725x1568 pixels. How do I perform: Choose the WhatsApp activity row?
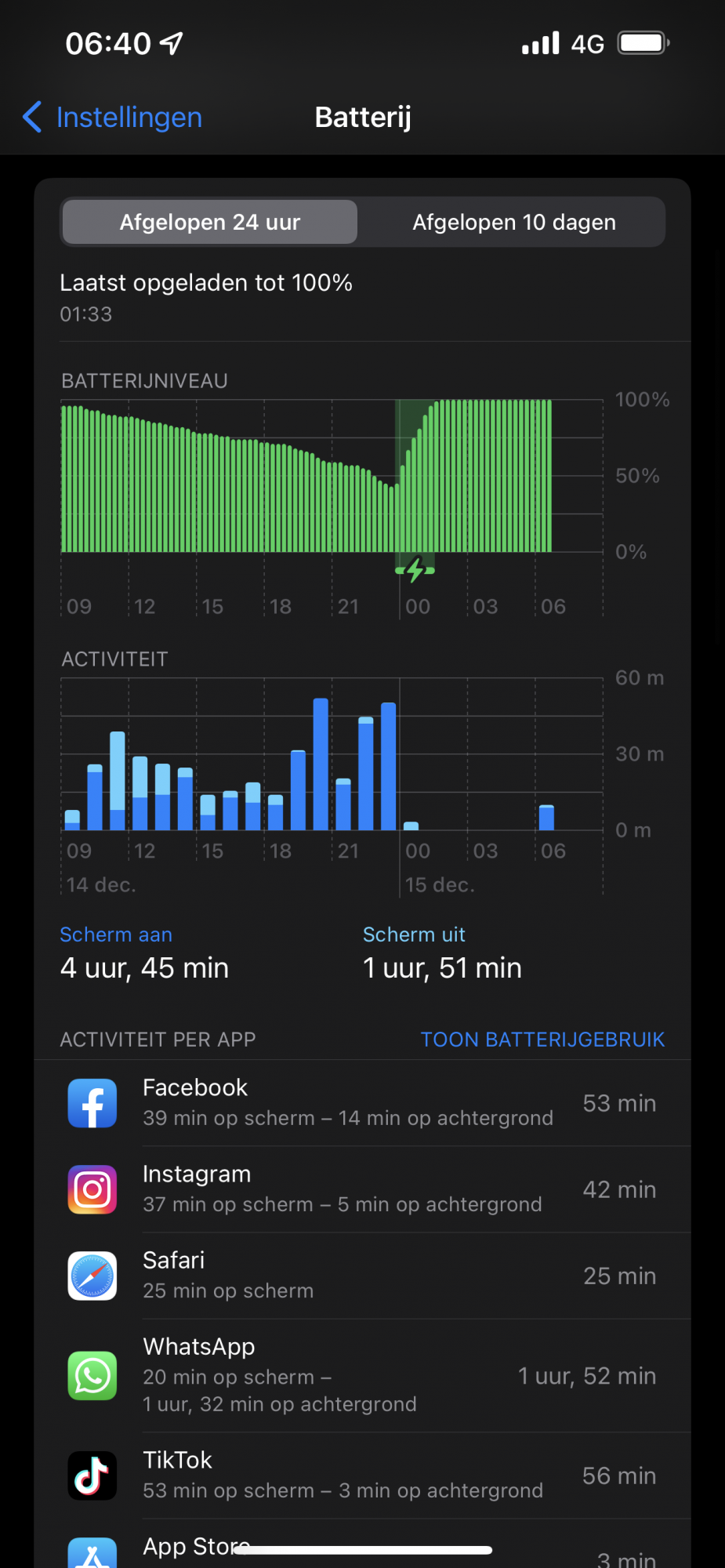(x=362, y=1376)
